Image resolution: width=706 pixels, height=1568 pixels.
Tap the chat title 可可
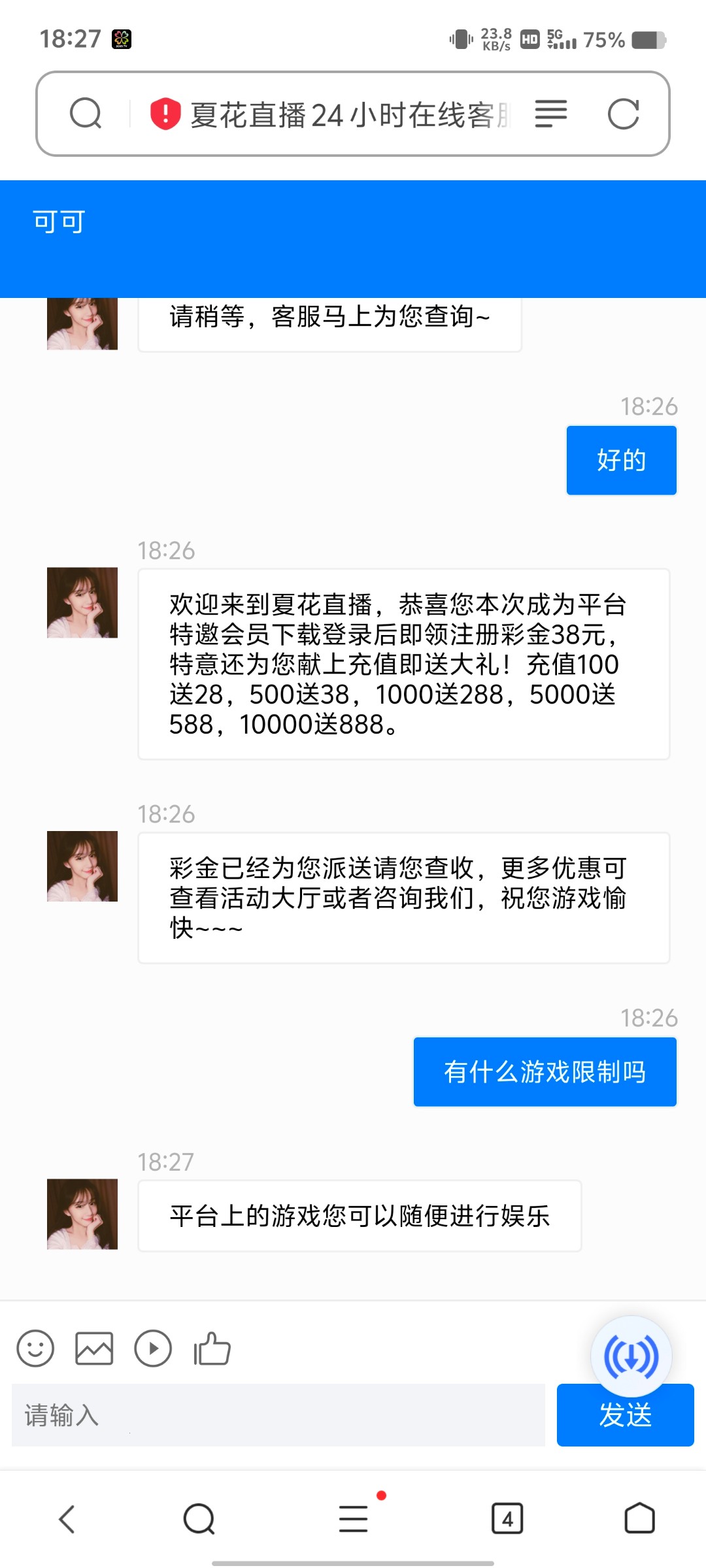click(x=58, y=222)
